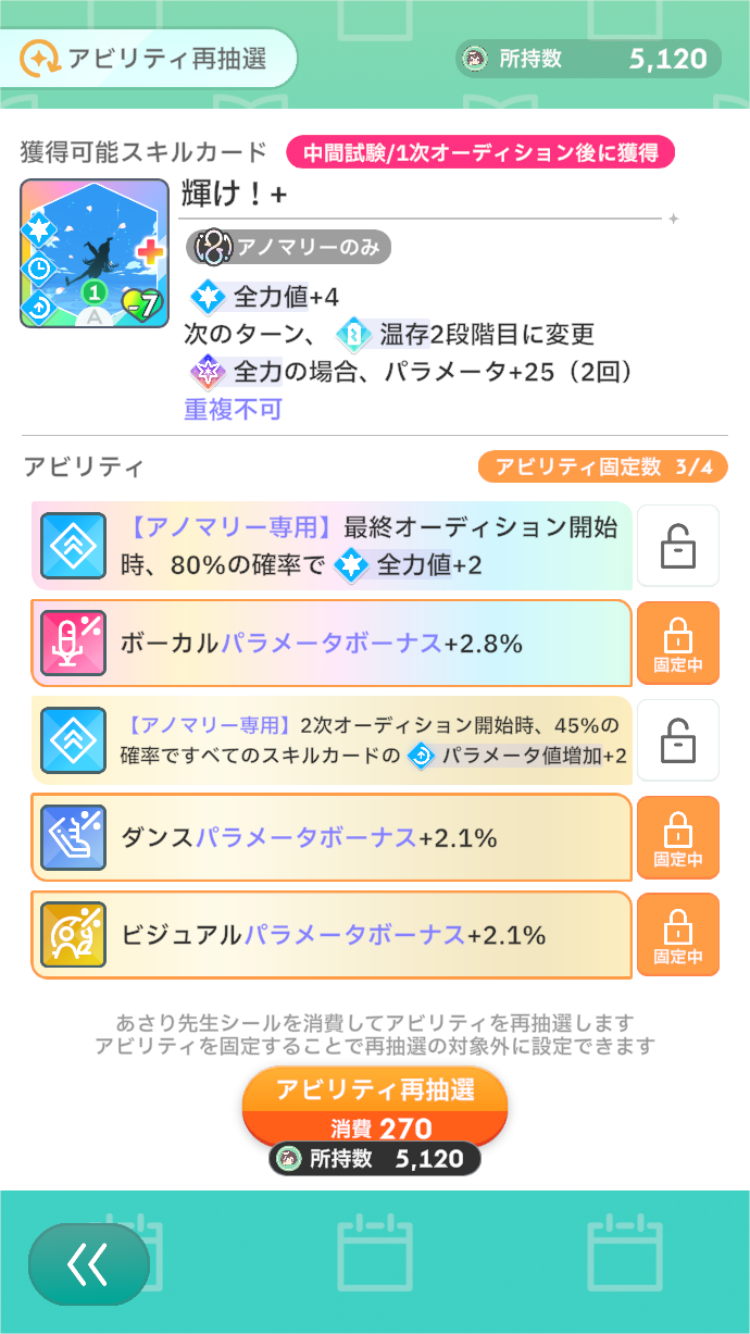
Task: Open the 輝け！+ skill card thumbnail
Action: click(x=94, y=254)
